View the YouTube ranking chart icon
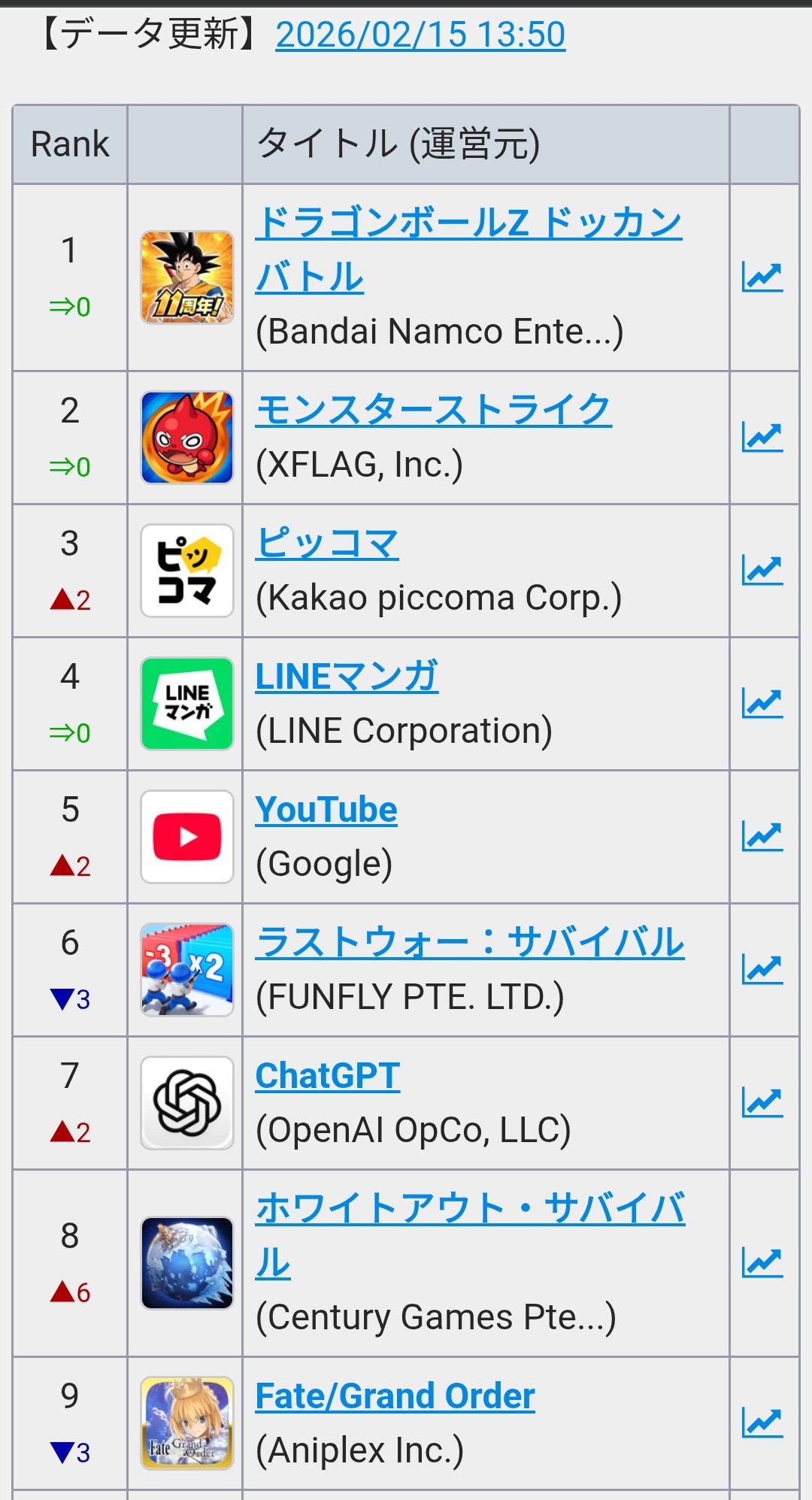The height and width of the screenshot is (1500, 812). 762,837
